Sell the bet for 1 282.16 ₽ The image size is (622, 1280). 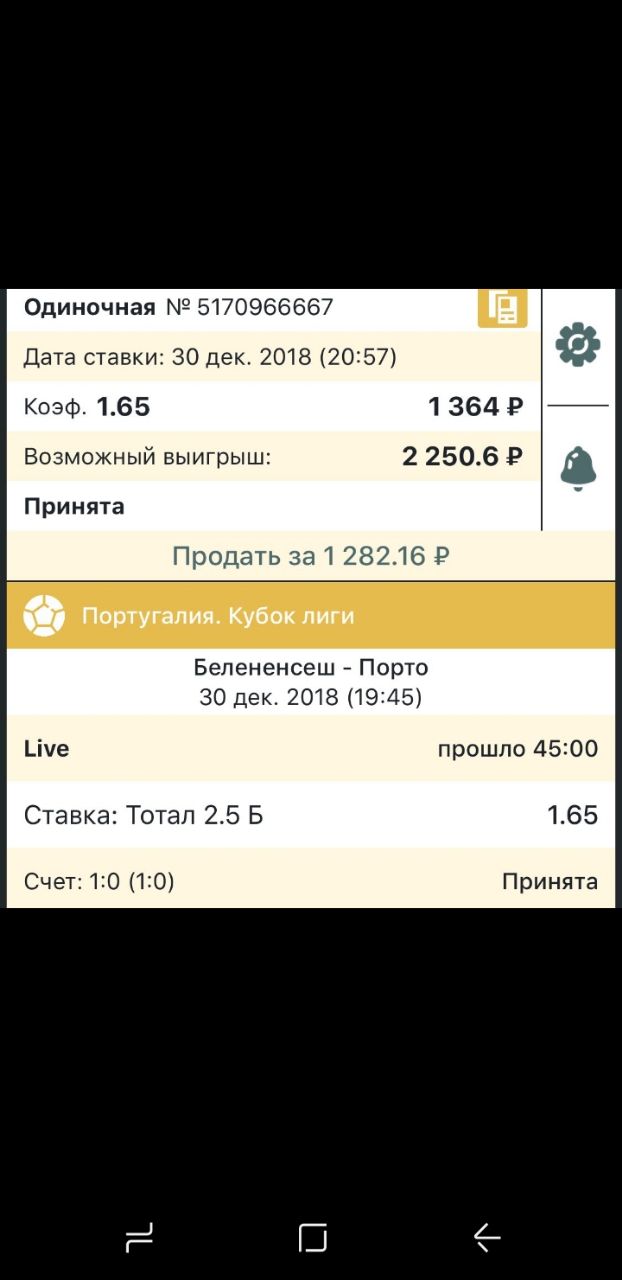pyautogui.click(x=310, y=556)
